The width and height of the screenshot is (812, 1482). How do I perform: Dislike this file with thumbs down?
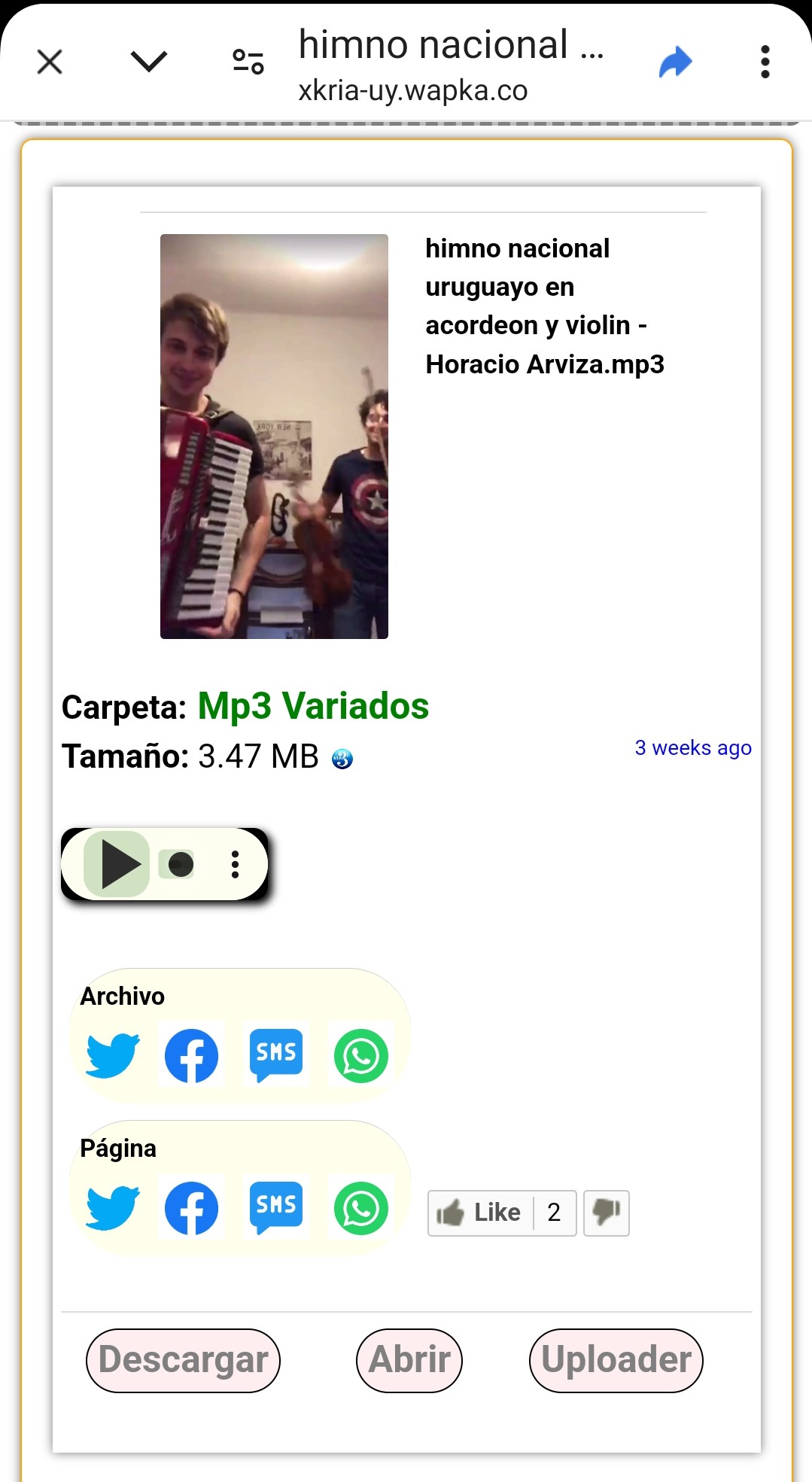(606, 1213)
